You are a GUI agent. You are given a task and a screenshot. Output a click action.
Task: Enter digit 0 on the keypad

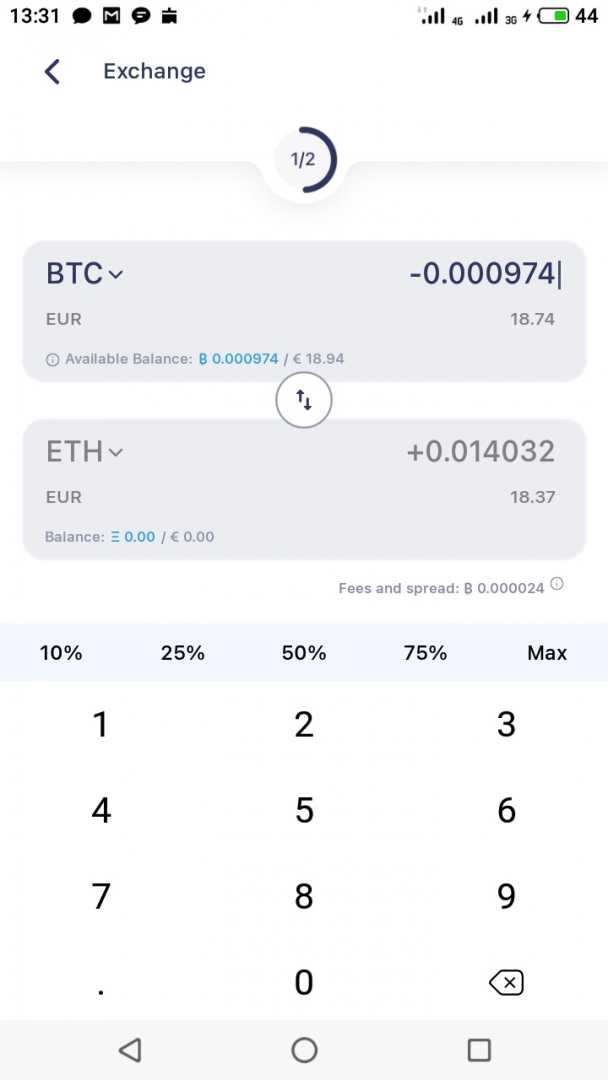tap(304, 982)
